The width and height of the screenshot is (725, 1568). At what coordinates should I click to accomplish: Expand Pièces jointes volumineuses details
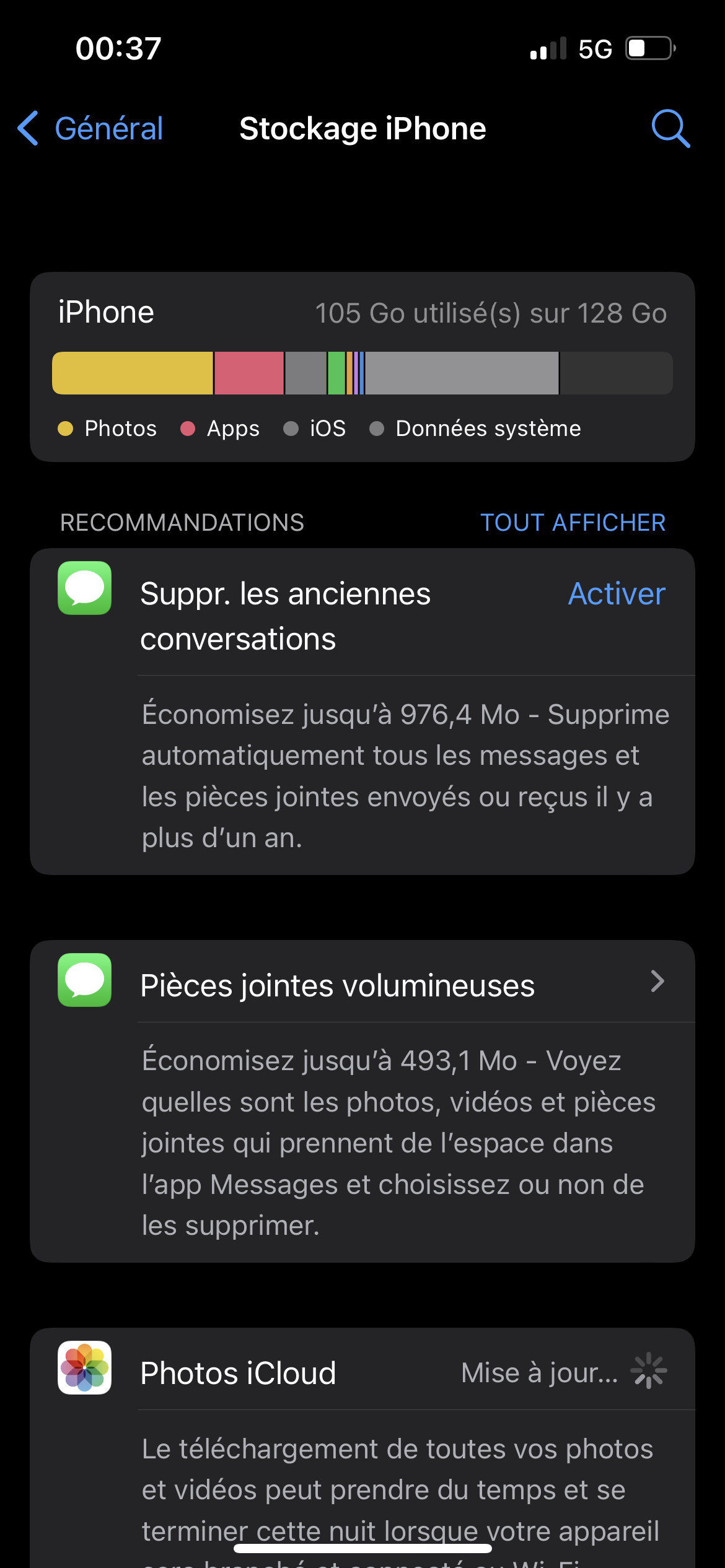(657, 981)
